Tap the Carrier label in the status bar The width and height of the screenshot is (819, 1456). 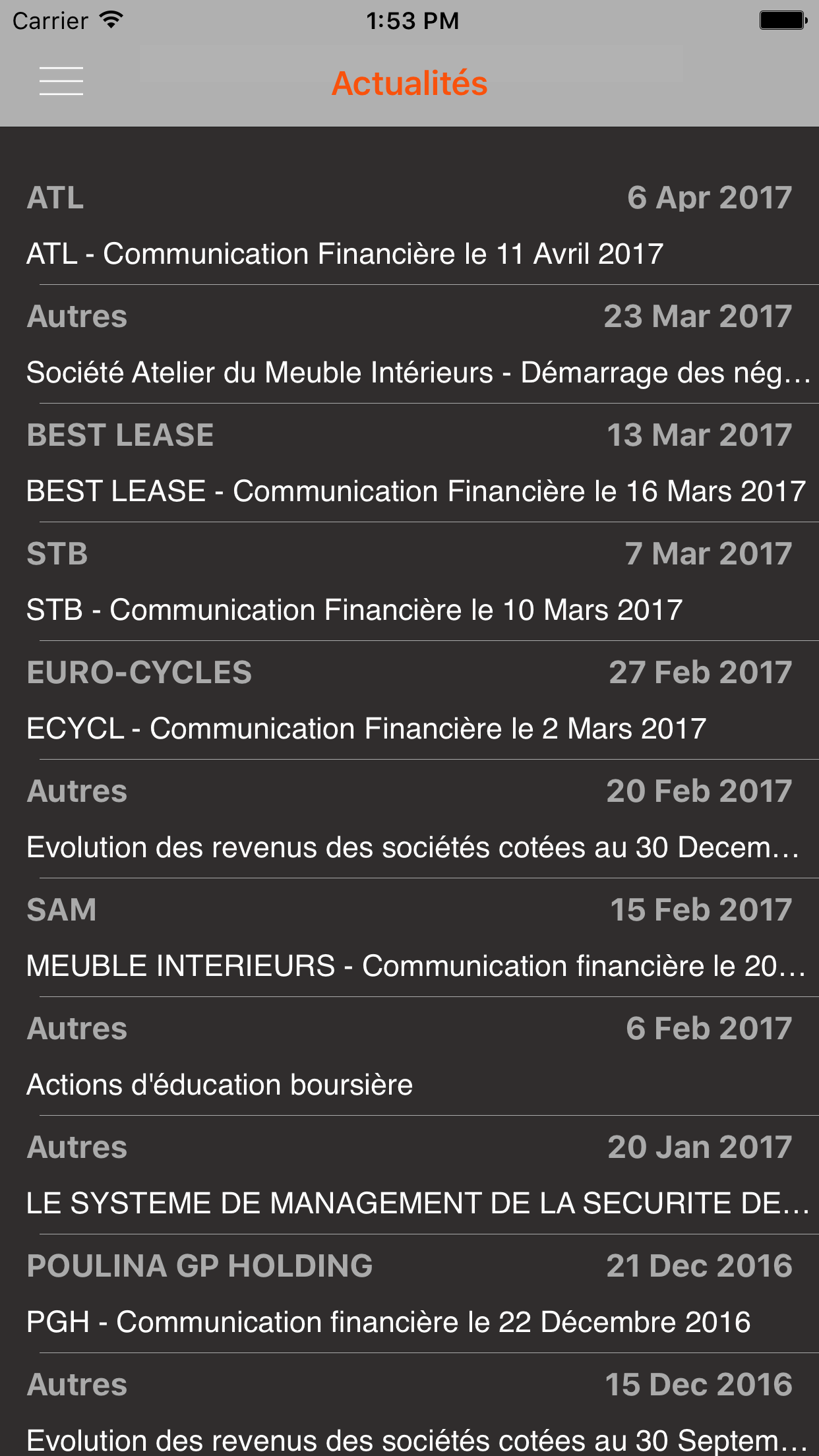(49, 20)
